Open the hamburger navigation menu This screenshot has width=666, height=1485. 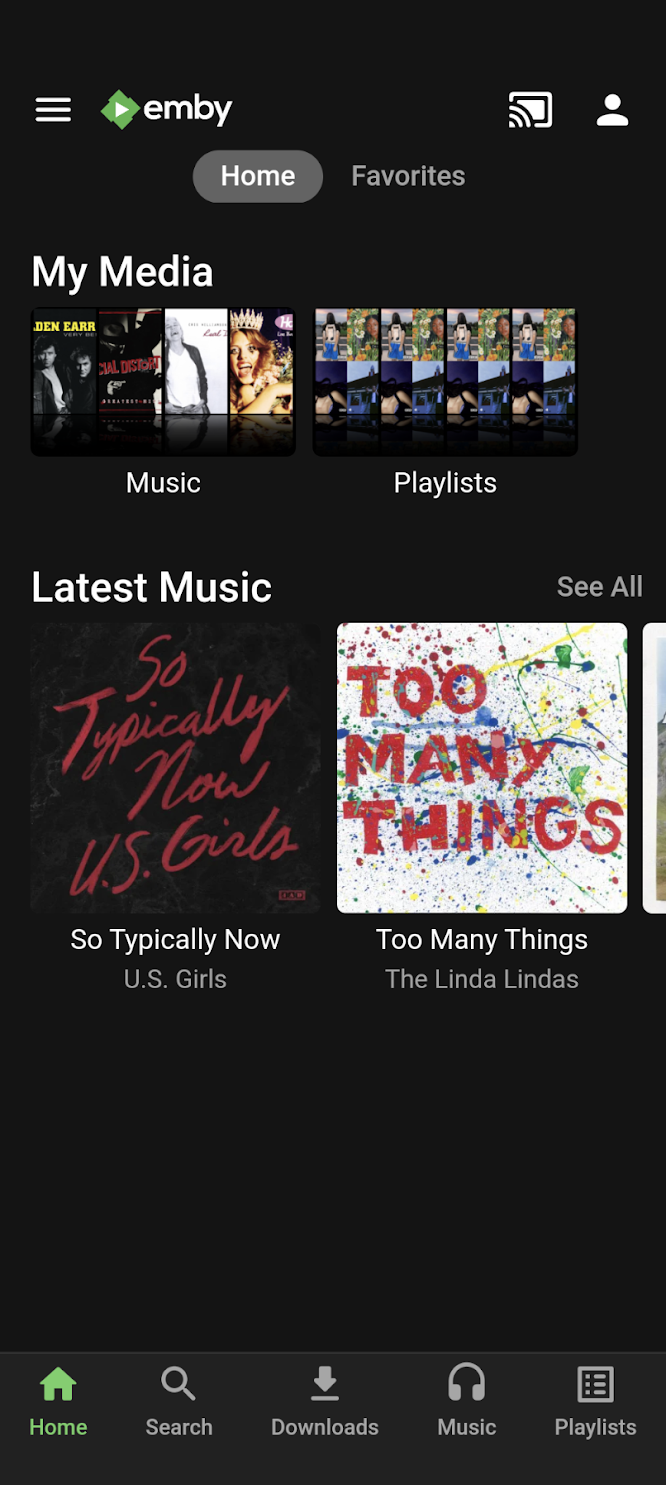point(53,110)
